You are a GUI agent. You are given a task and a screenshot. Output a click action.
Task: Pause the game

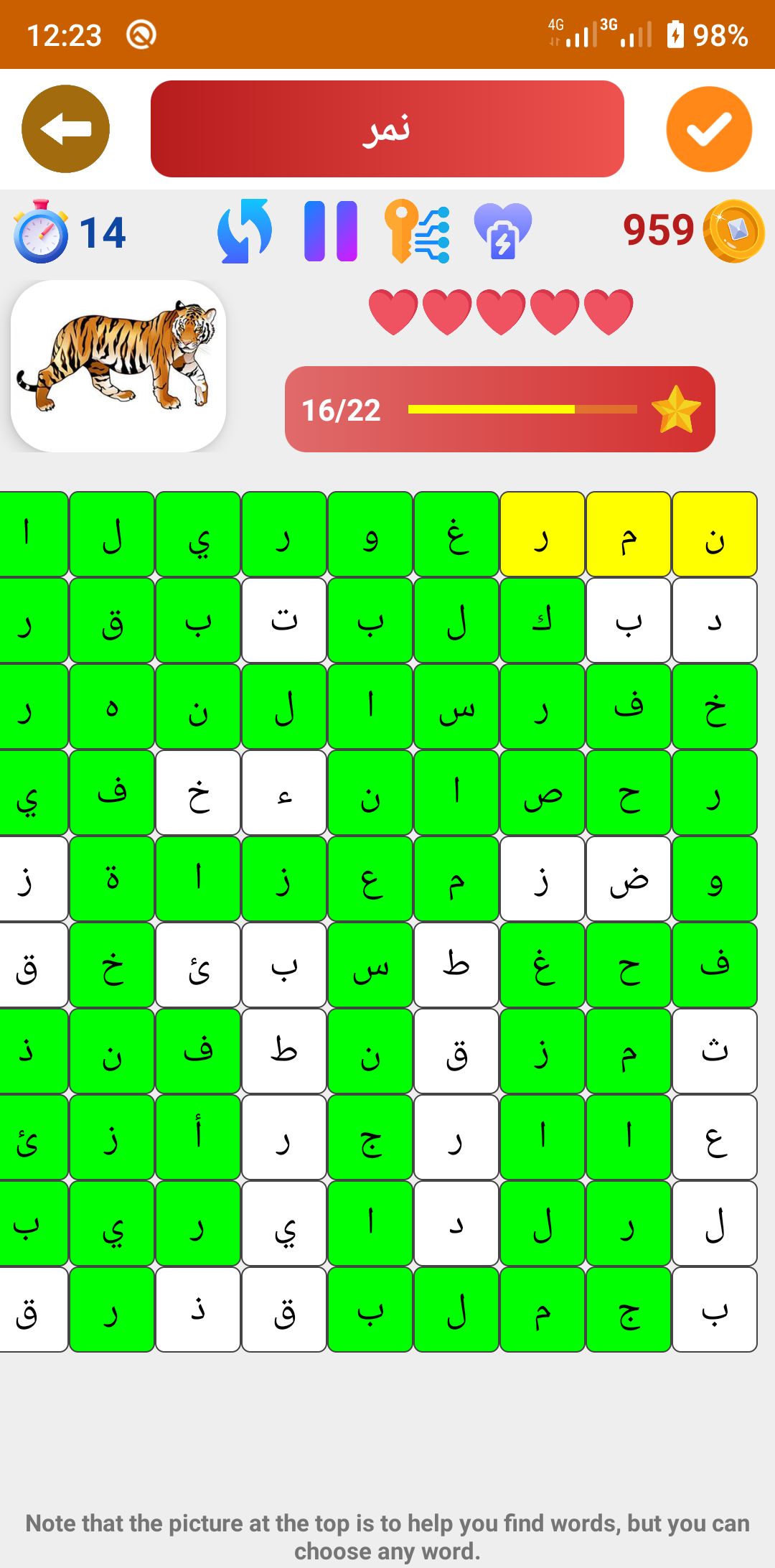331,231
